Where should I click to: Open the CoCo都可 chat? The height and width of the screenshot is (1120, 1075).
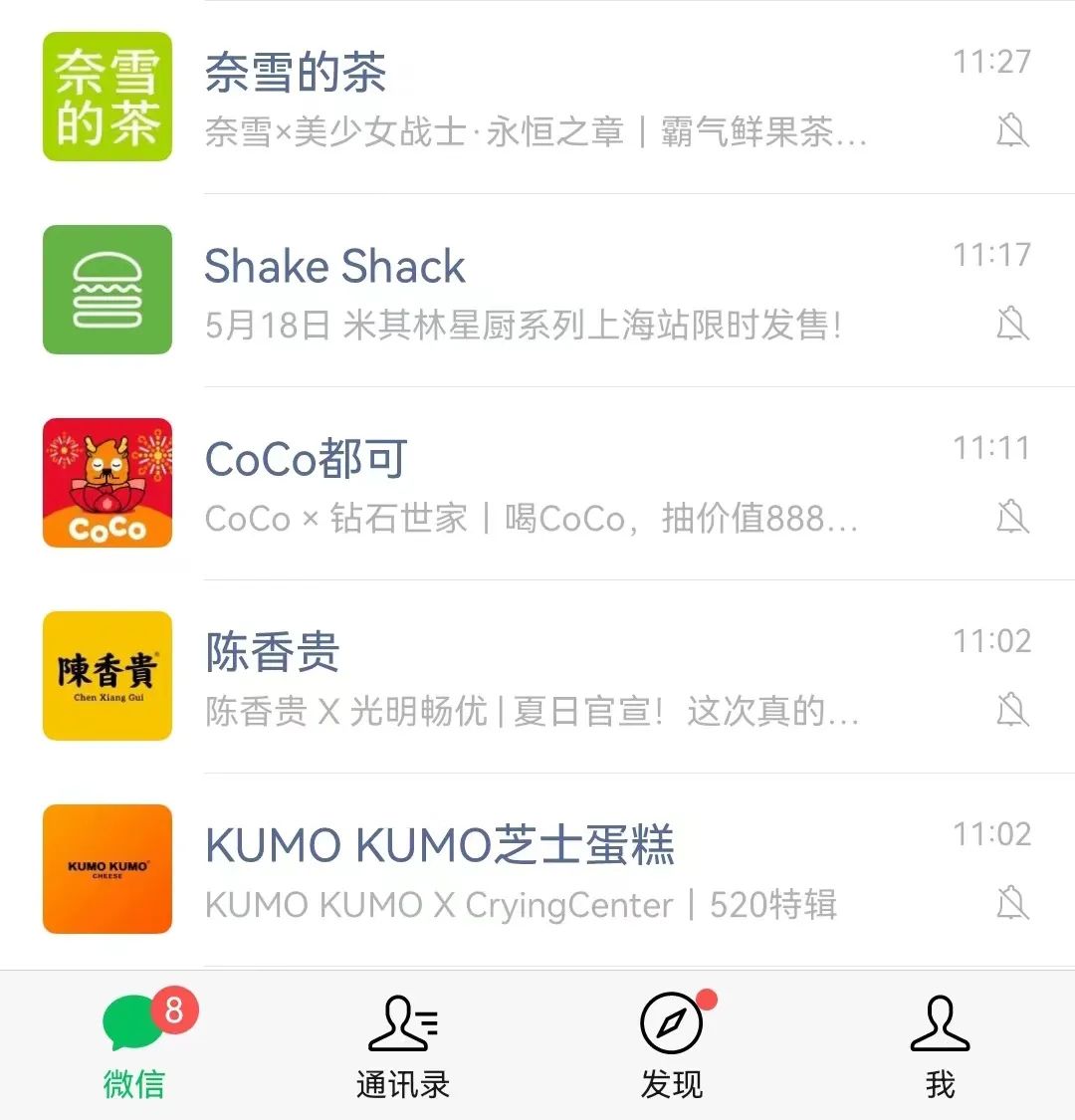pos(537,484)
